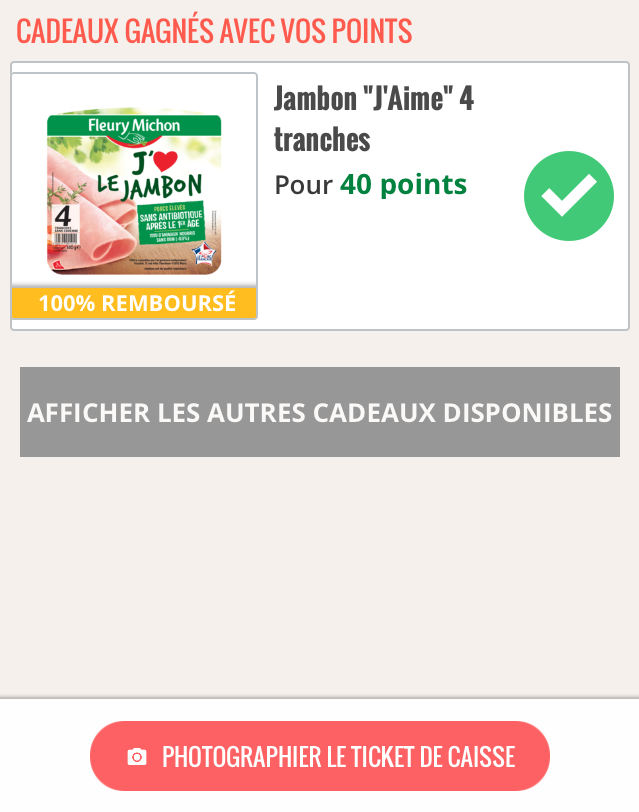
Task: Toggle the green checkmark for the Jambon gift
Action: click(x=568, y=196)
